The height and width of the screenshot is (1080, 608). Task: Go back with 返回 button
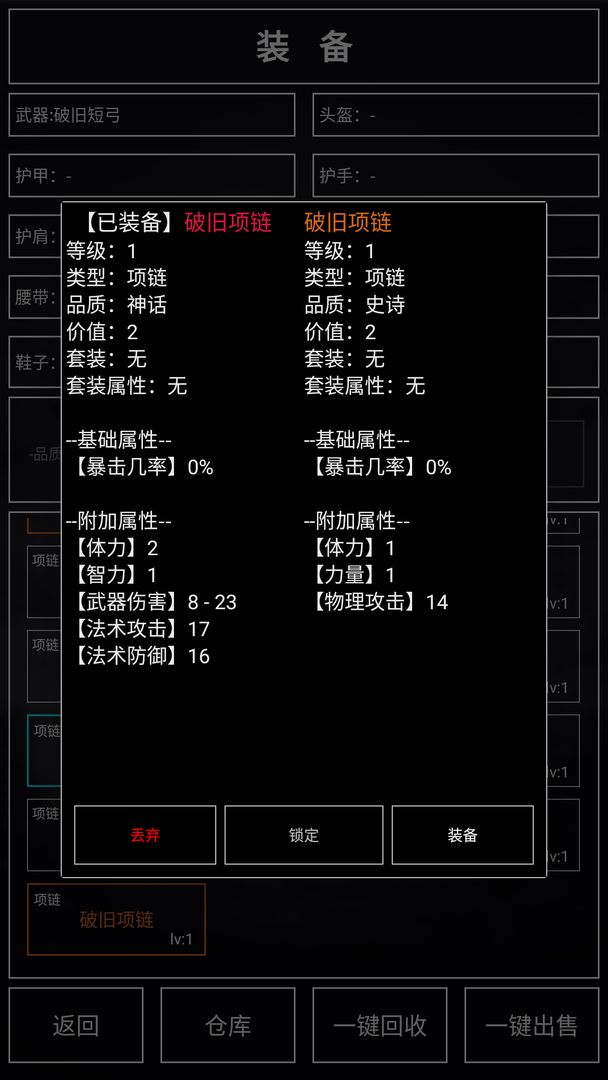point(76,1025)
